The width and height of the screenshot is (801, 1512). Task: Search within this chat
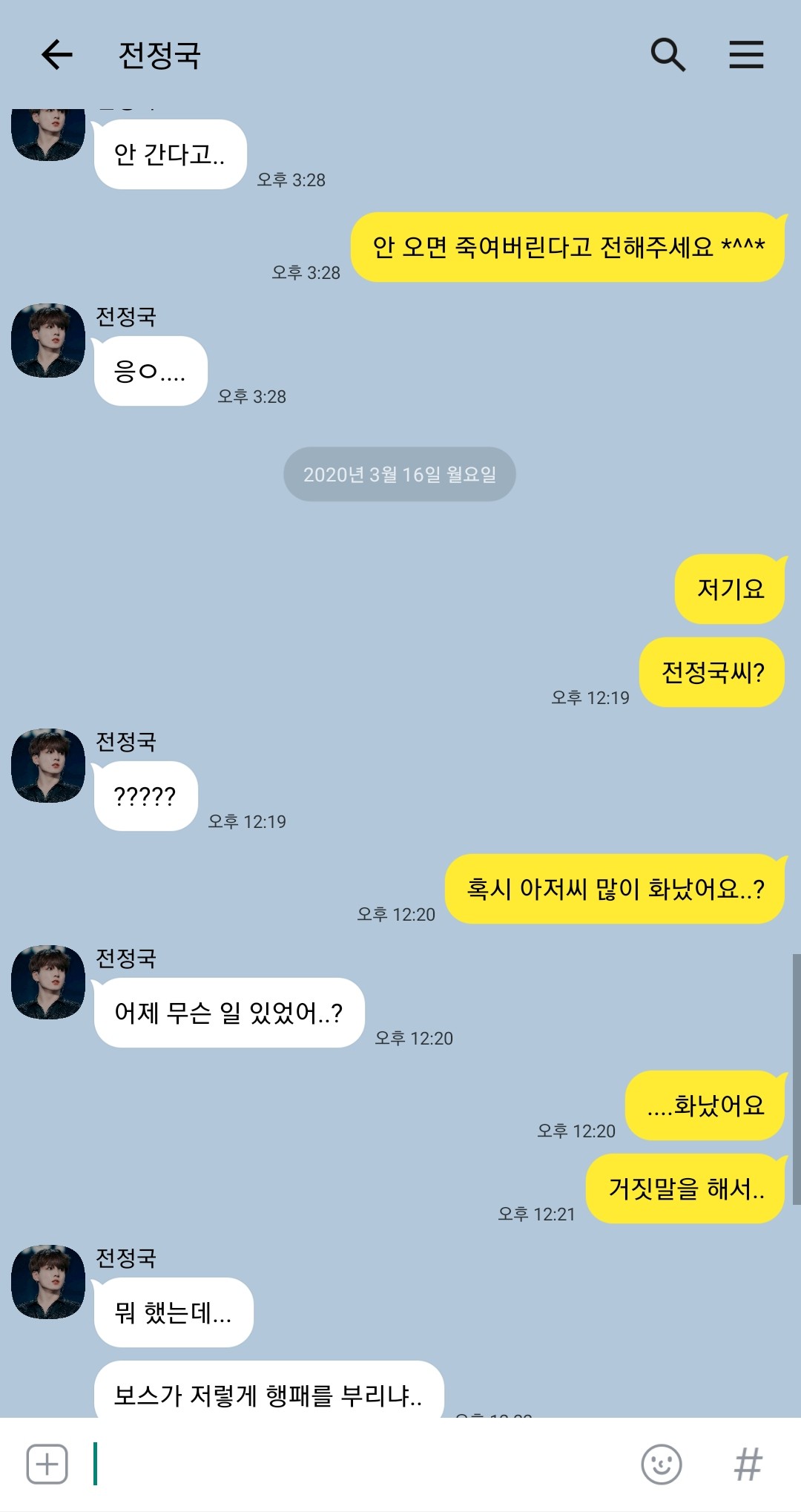[x=667, y=55]
